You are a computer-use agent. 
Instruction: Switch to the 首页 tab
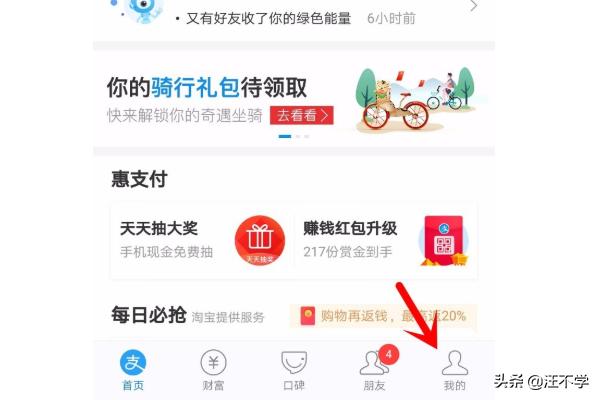[x=133, y=370]
